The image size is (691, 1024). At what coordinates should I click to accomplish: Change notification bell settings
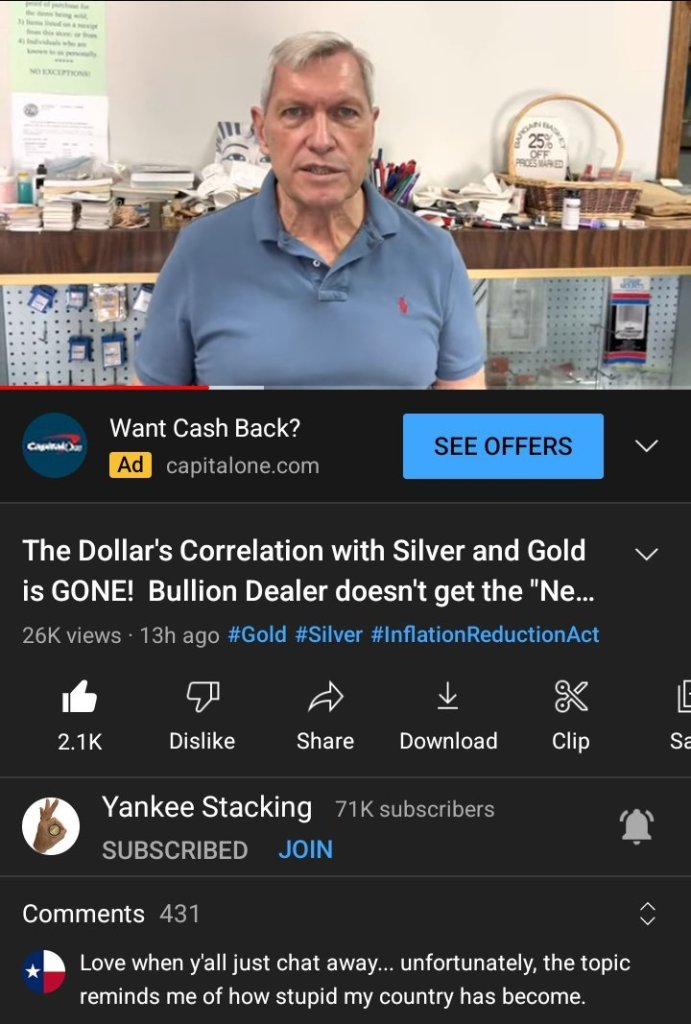tap(637, 826)
